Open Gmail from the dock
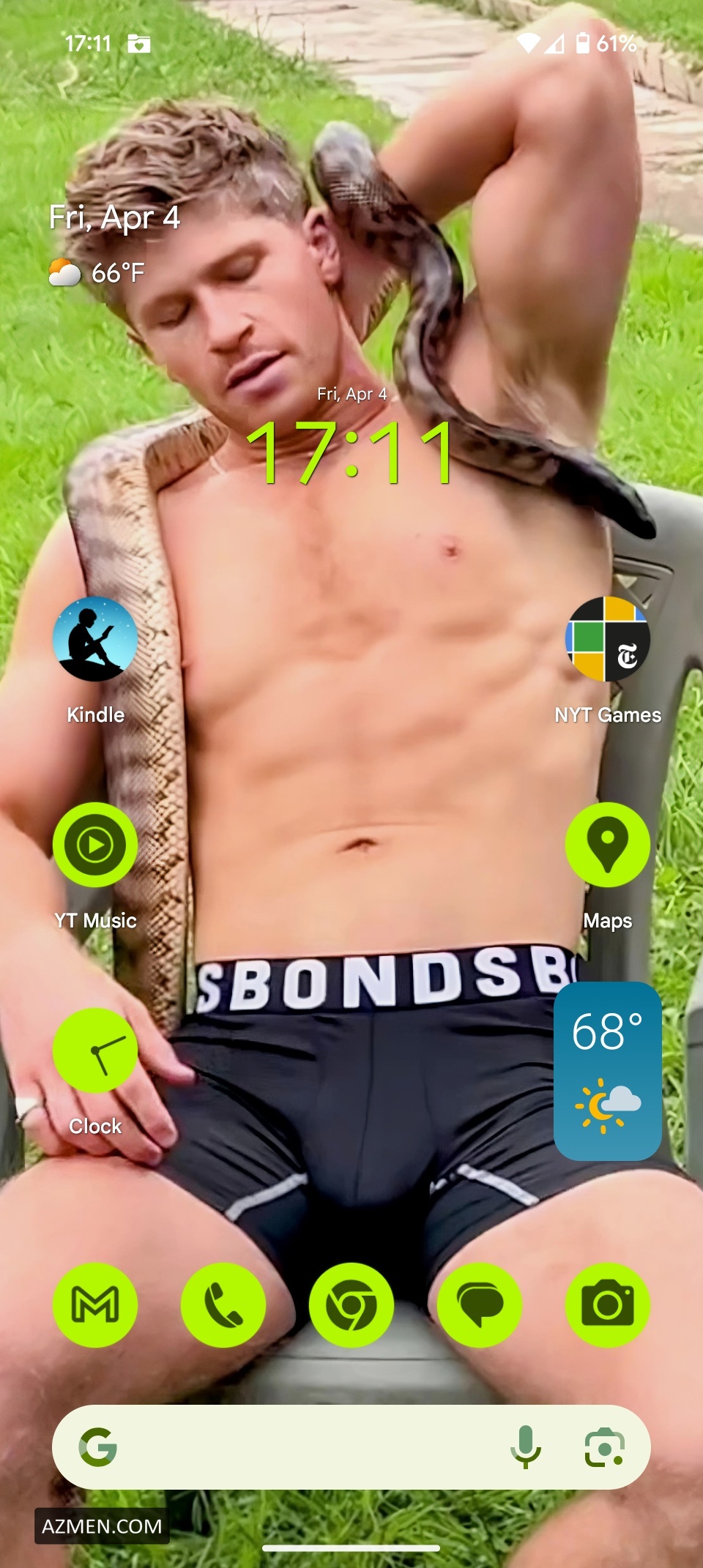The height and width of the screenshot is (1568, 703). pyautogui.click(x=95, y=1304)
